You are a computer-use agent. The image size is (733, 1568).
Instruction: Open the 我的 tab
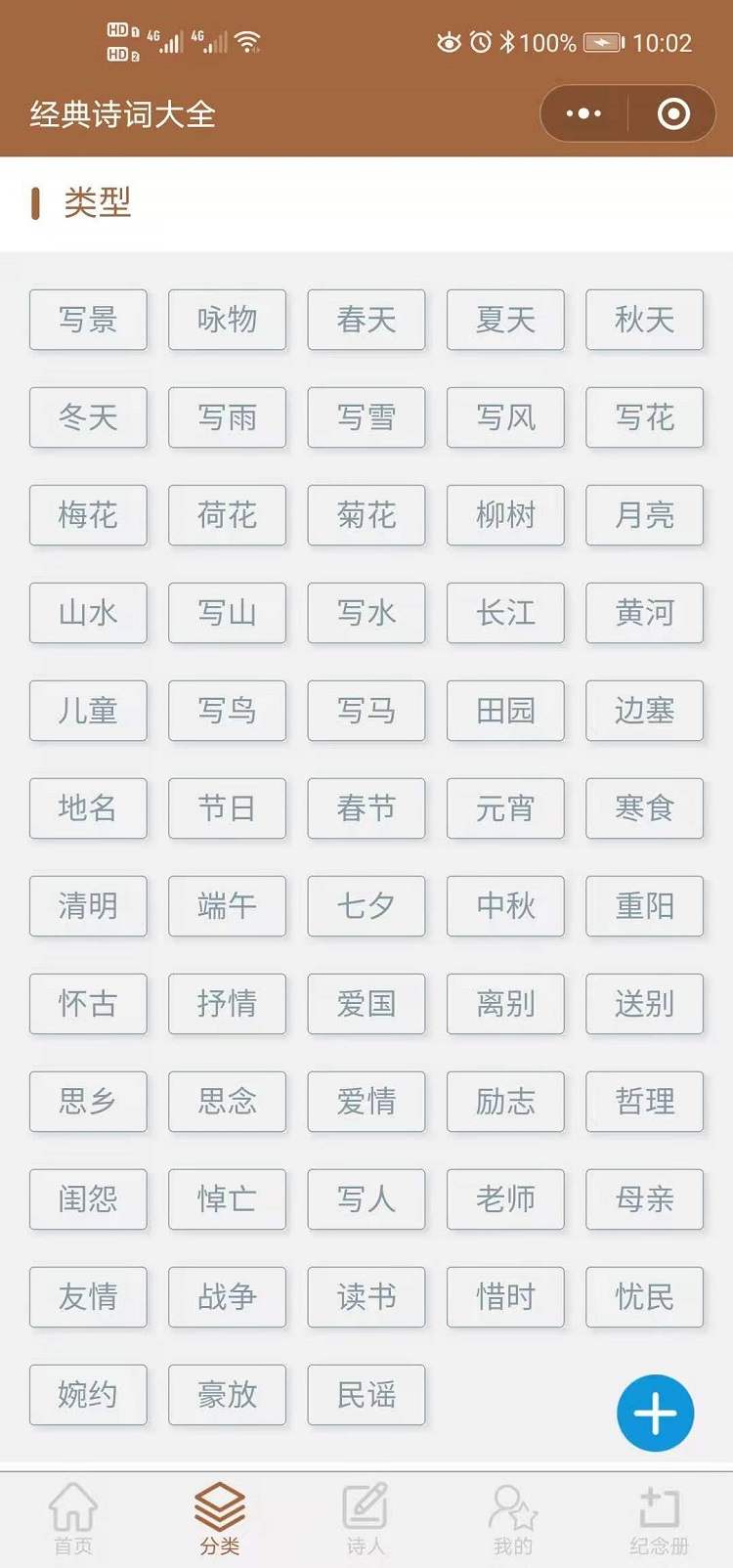tap(512, 1518)
